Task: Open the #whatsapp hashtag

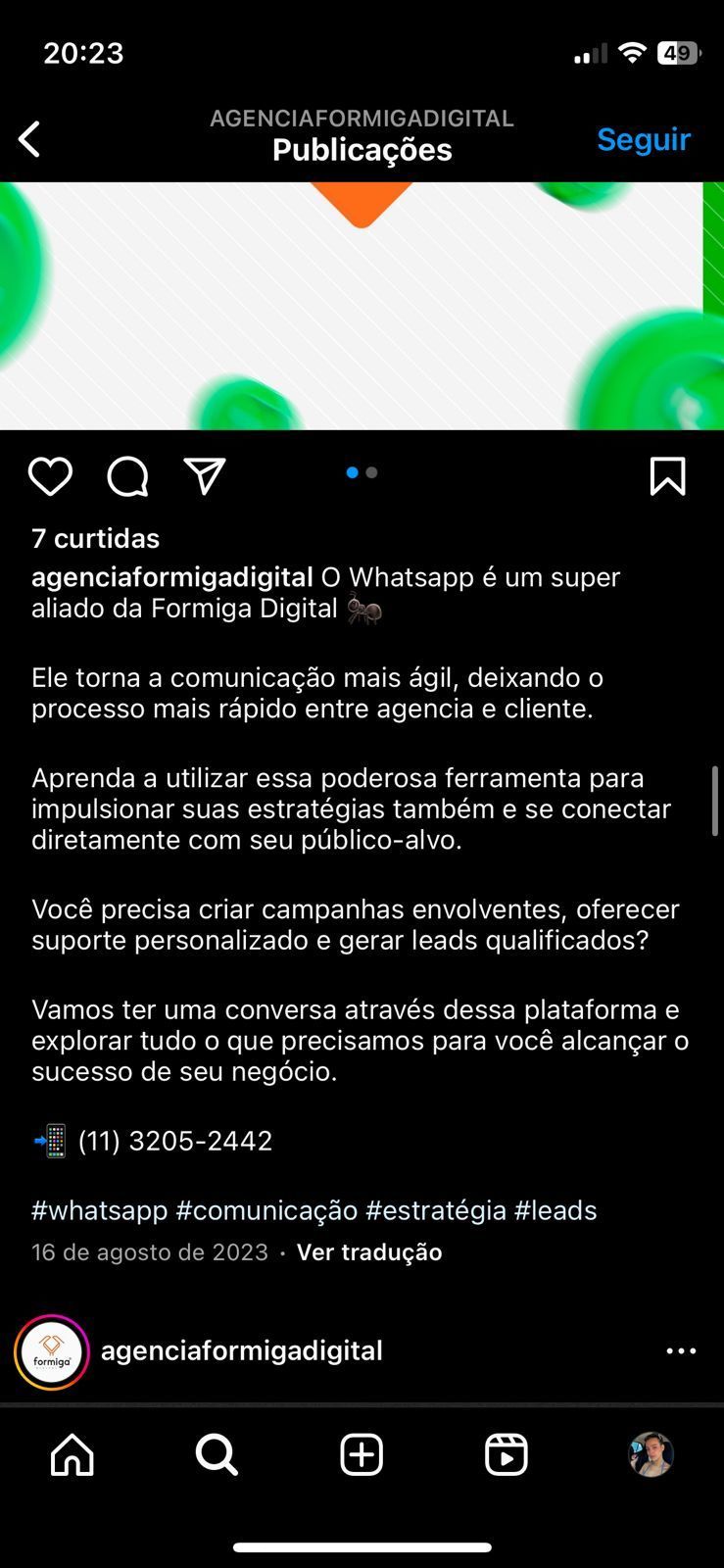Action: [99, 1210]
